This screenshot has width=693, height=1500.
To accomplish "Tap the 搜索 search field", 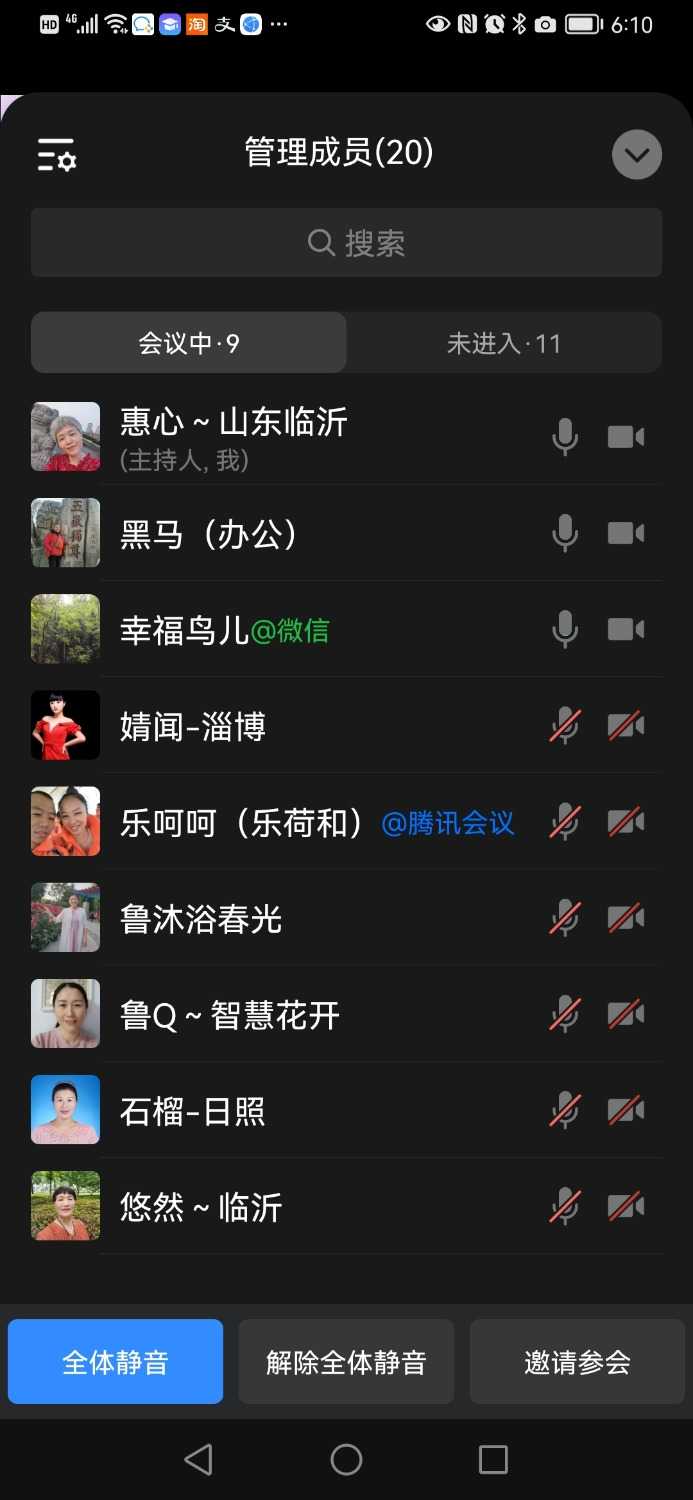I will click(346, 243).
